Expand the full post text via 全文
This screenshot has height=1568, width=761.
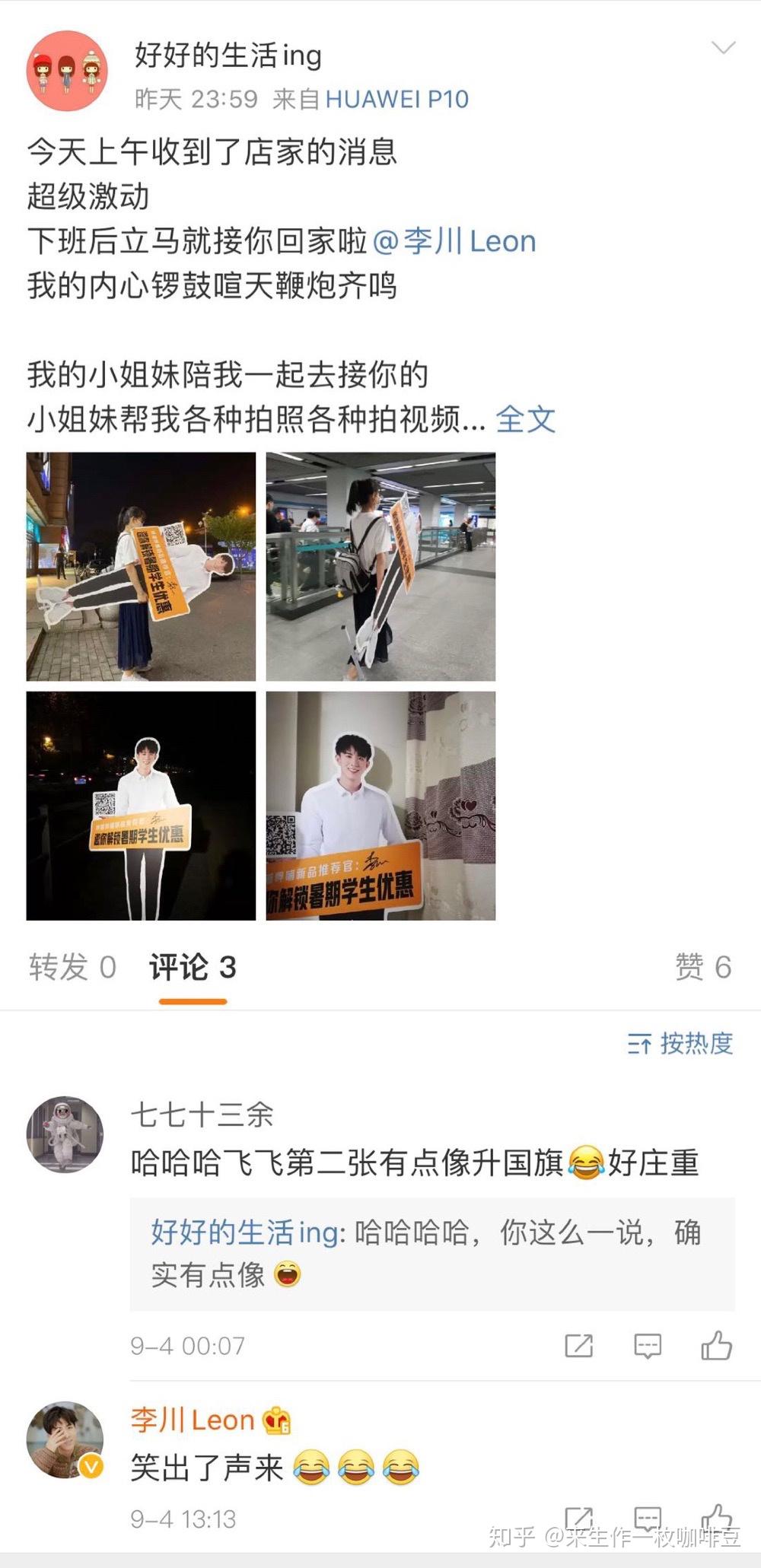(x=525, y=419)
